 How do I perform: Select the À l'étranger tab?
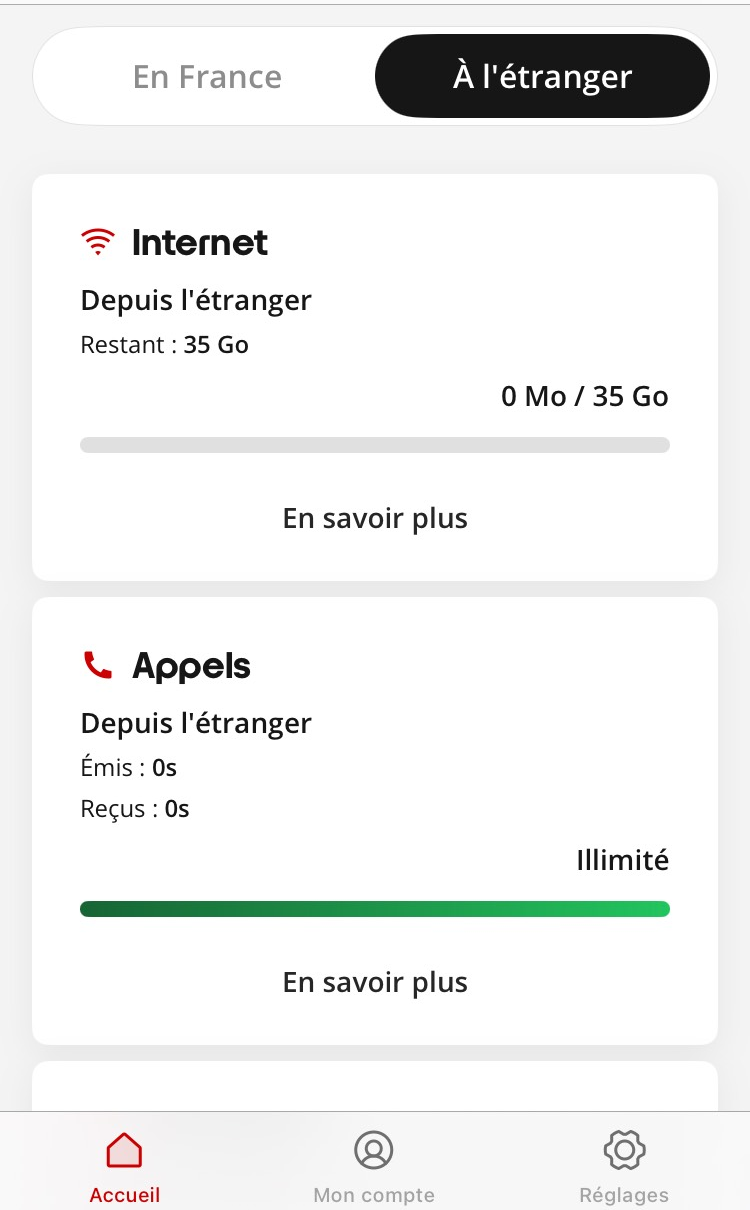[x=542, y=77]
